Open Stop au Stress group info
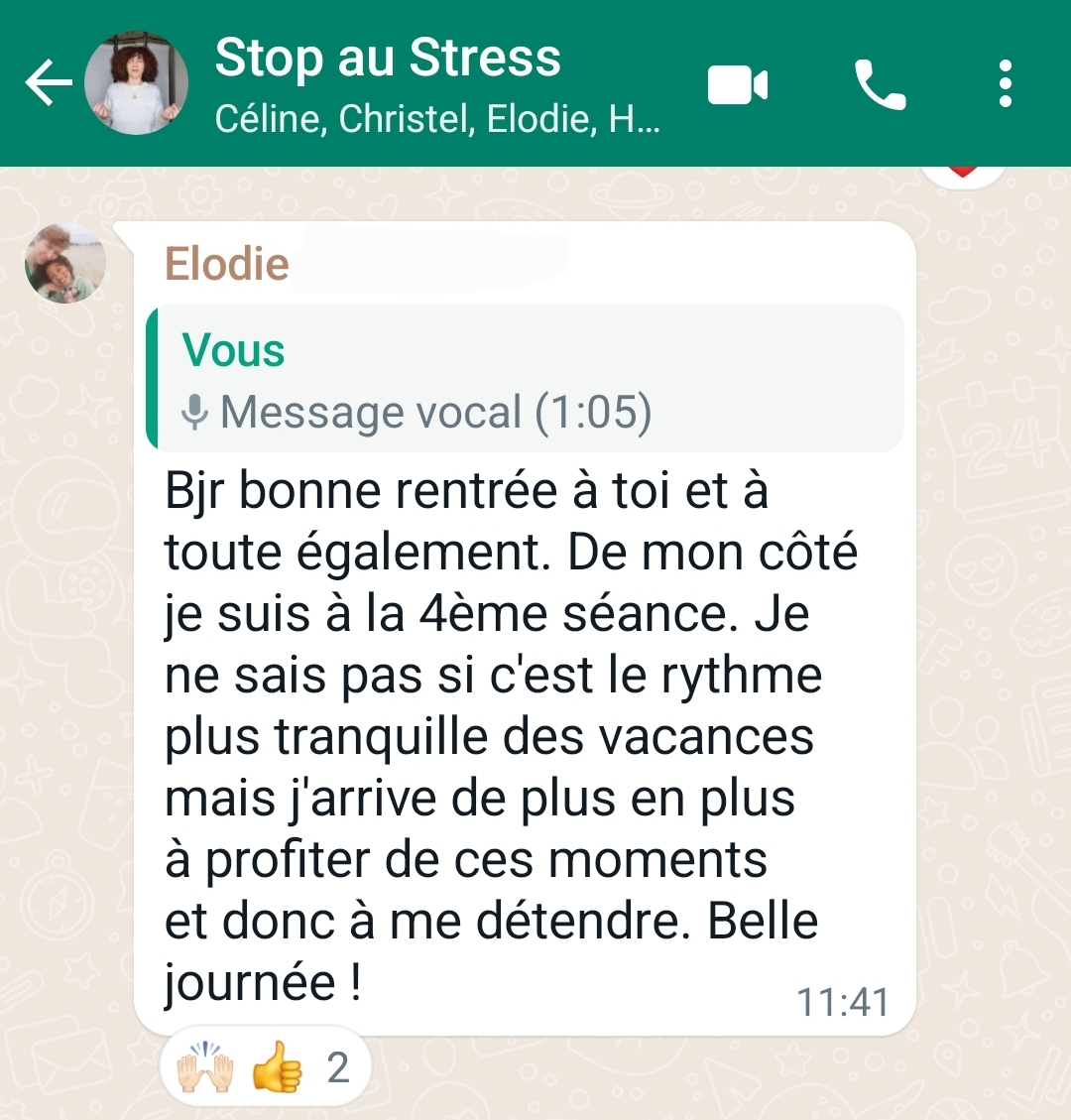Screen dimensions: 1071x1120 pos(436,84)
